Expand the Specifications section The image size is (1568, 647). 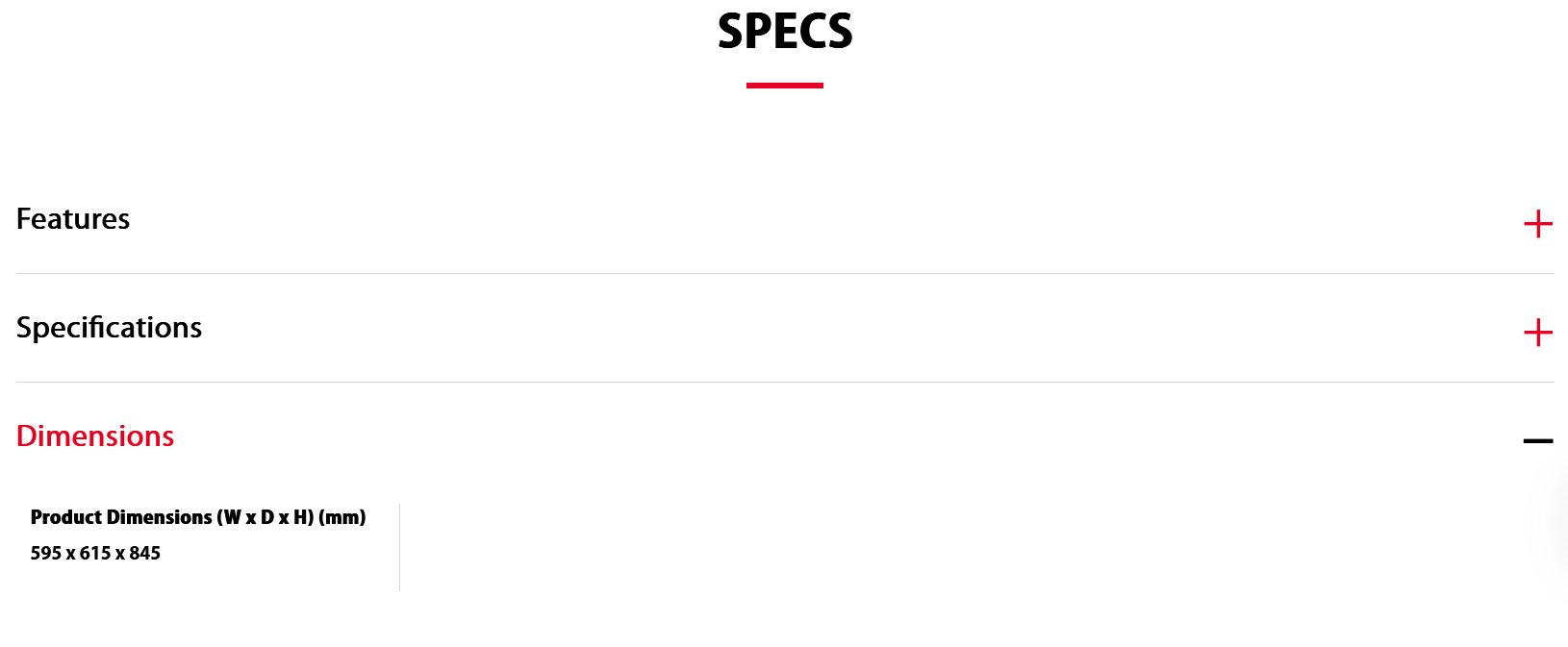(x=1538, y=333)
